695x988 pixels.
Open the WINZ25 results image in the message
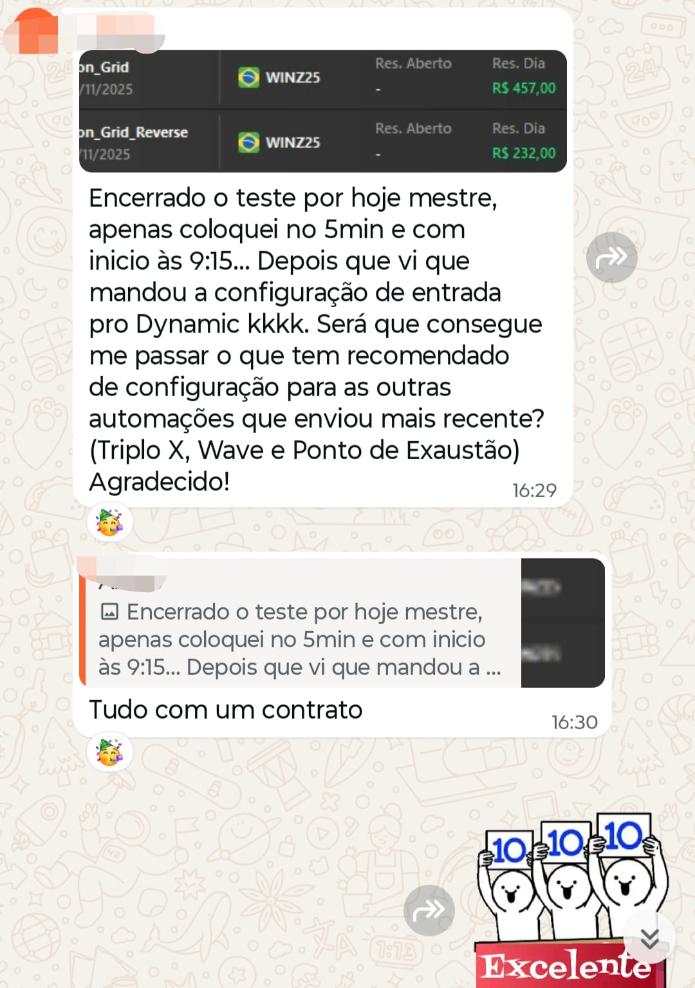322,111
